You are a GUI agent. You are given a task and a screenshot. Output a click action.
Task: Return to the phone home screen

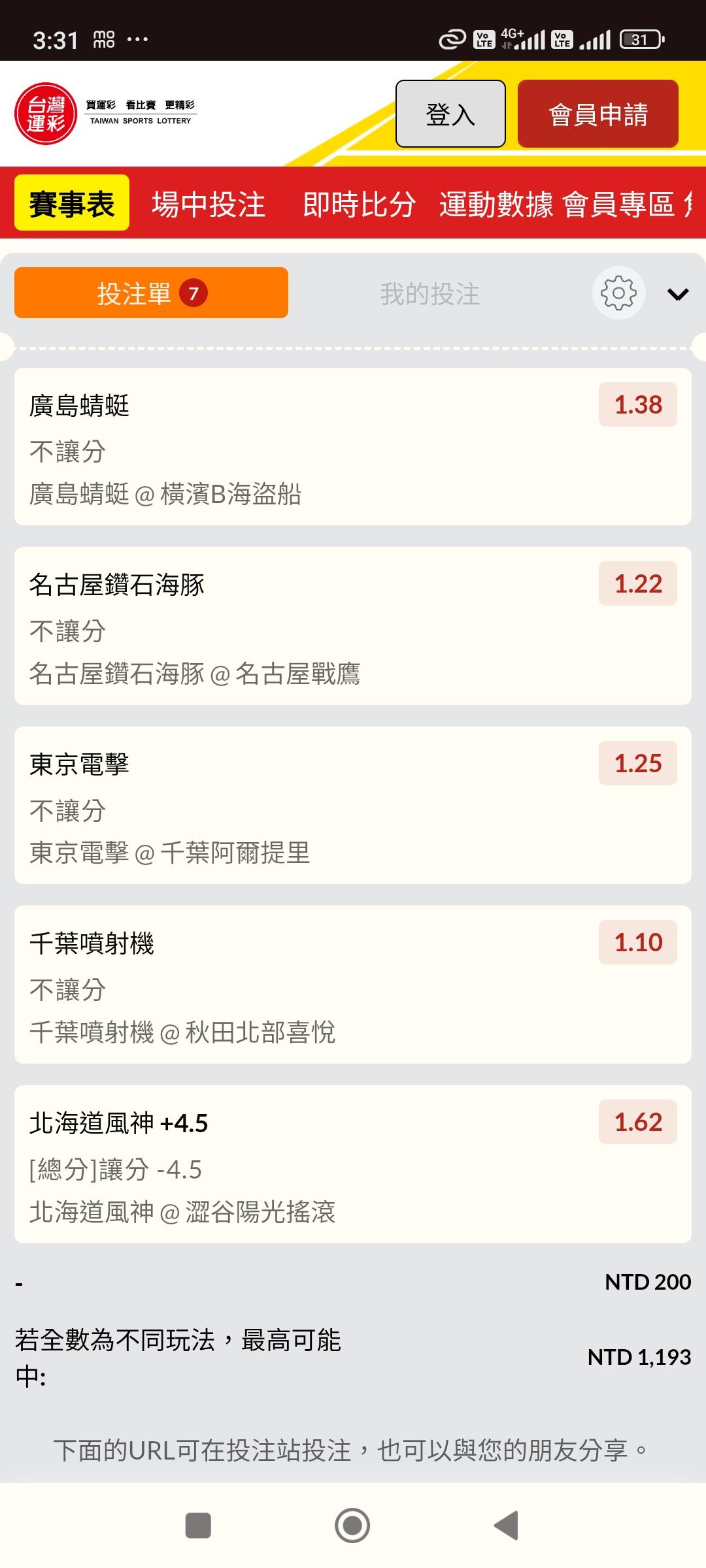pos(352,1526)
